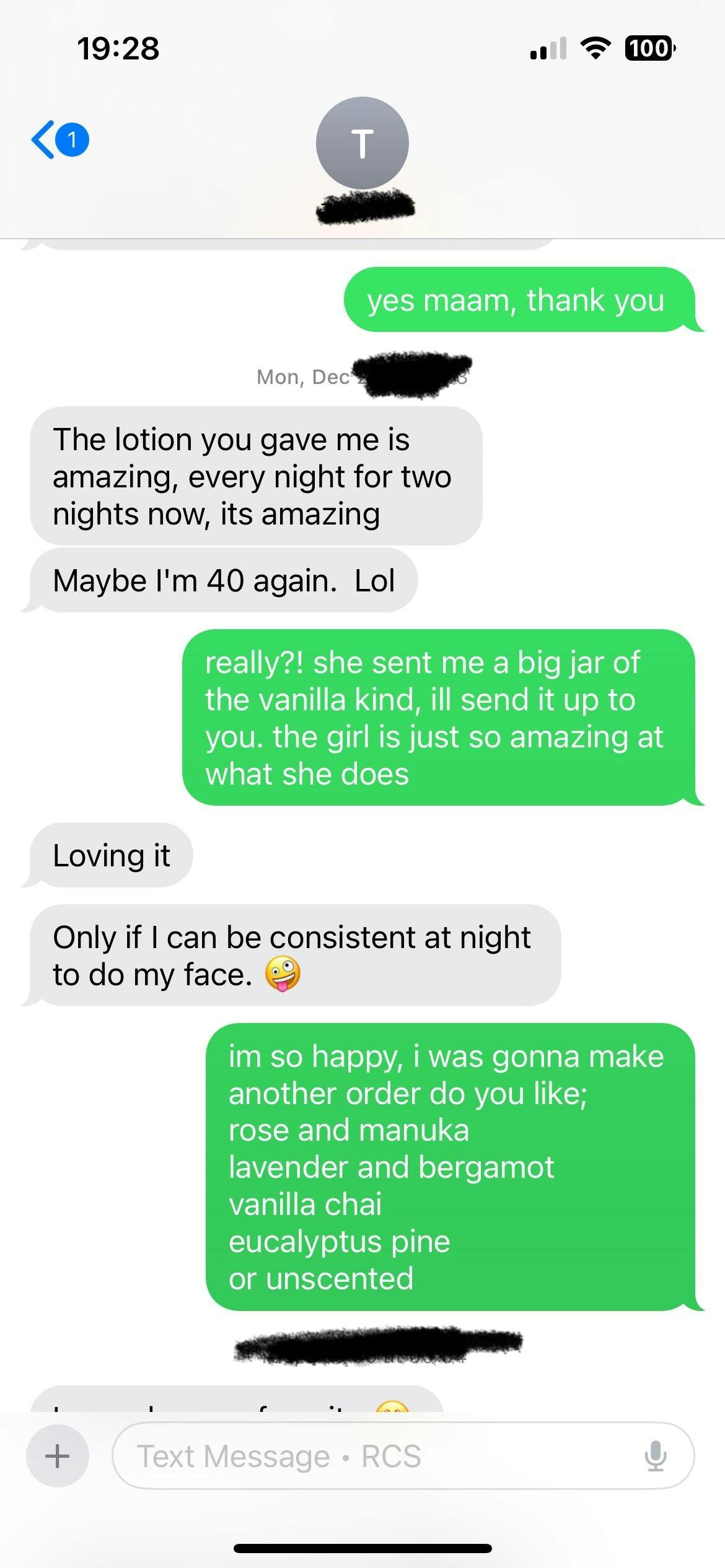Focus the Text Message RCS field
725x1568 pixels.
coord(372,1456)
